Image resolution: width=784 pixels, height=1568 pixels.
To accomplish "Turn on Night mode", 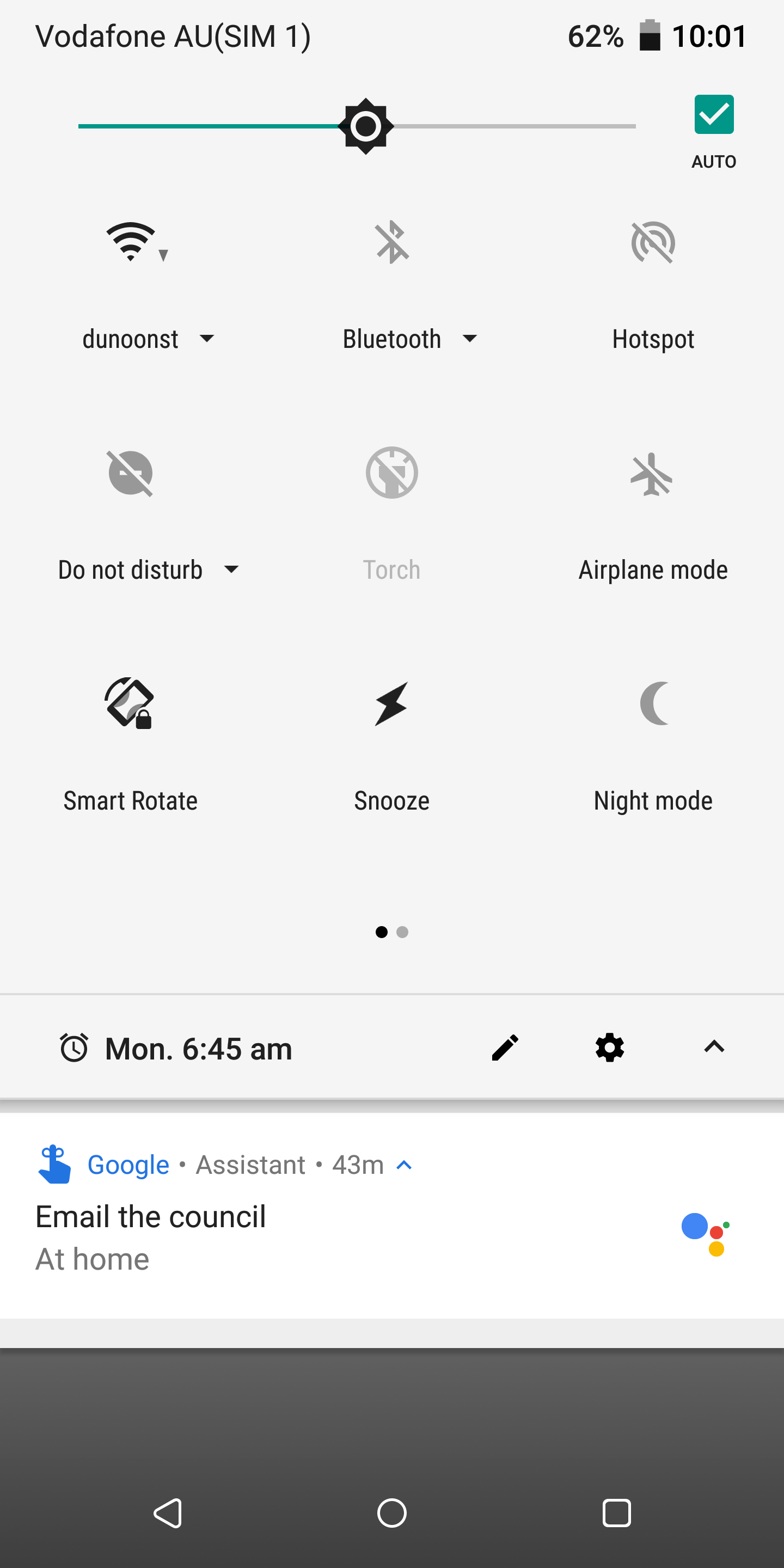I will click(x=654, y=703).
